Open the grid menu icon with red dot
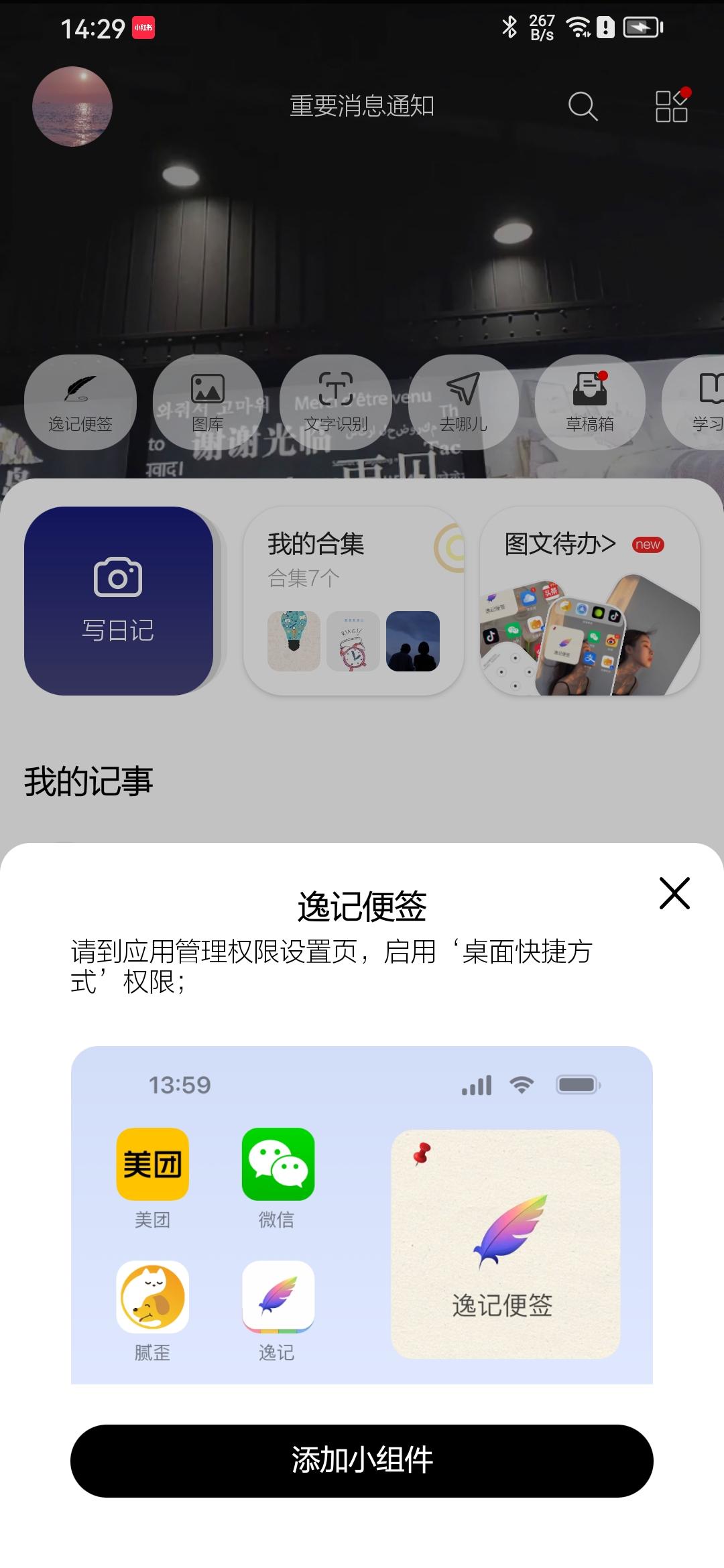This screenshot has width=724, height=1568. pyautogui.click(x=672, y=107)
